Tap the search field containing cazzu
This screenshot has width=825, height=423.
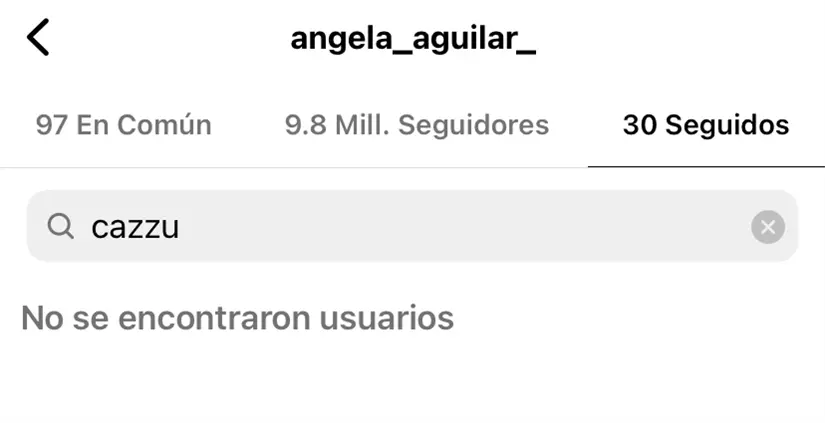[x=400, y=227]
